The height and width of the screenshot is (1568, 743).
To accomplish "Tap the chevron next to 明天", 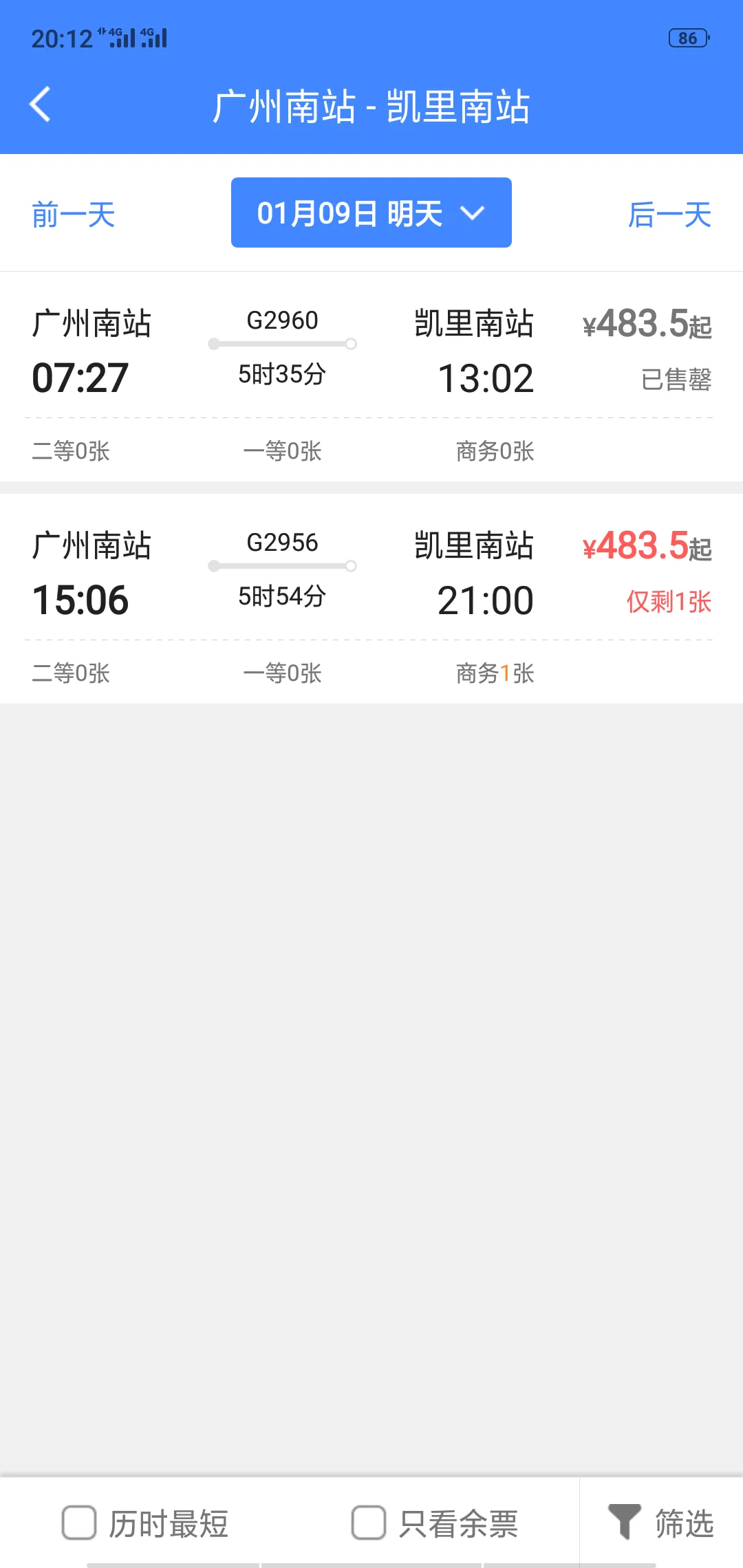I will pos(472,213).
